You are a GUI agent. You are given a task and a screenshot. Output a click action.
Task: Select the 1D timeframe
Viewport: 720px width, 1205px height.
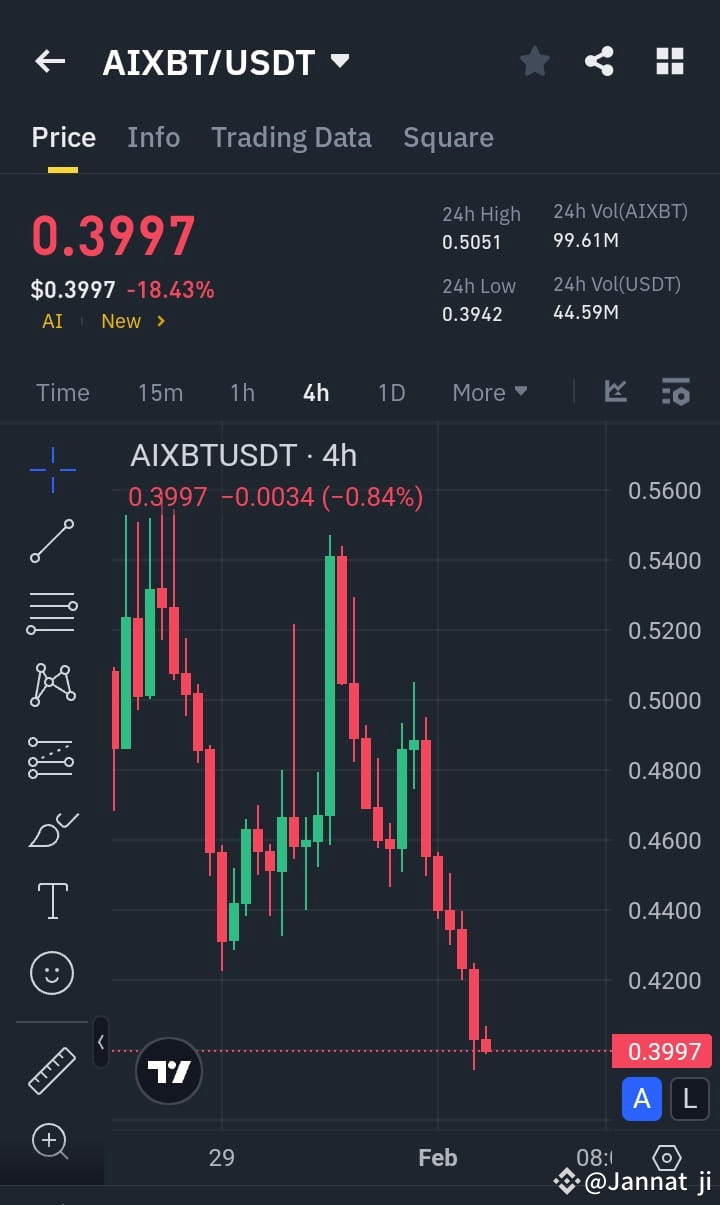[391, 392]
